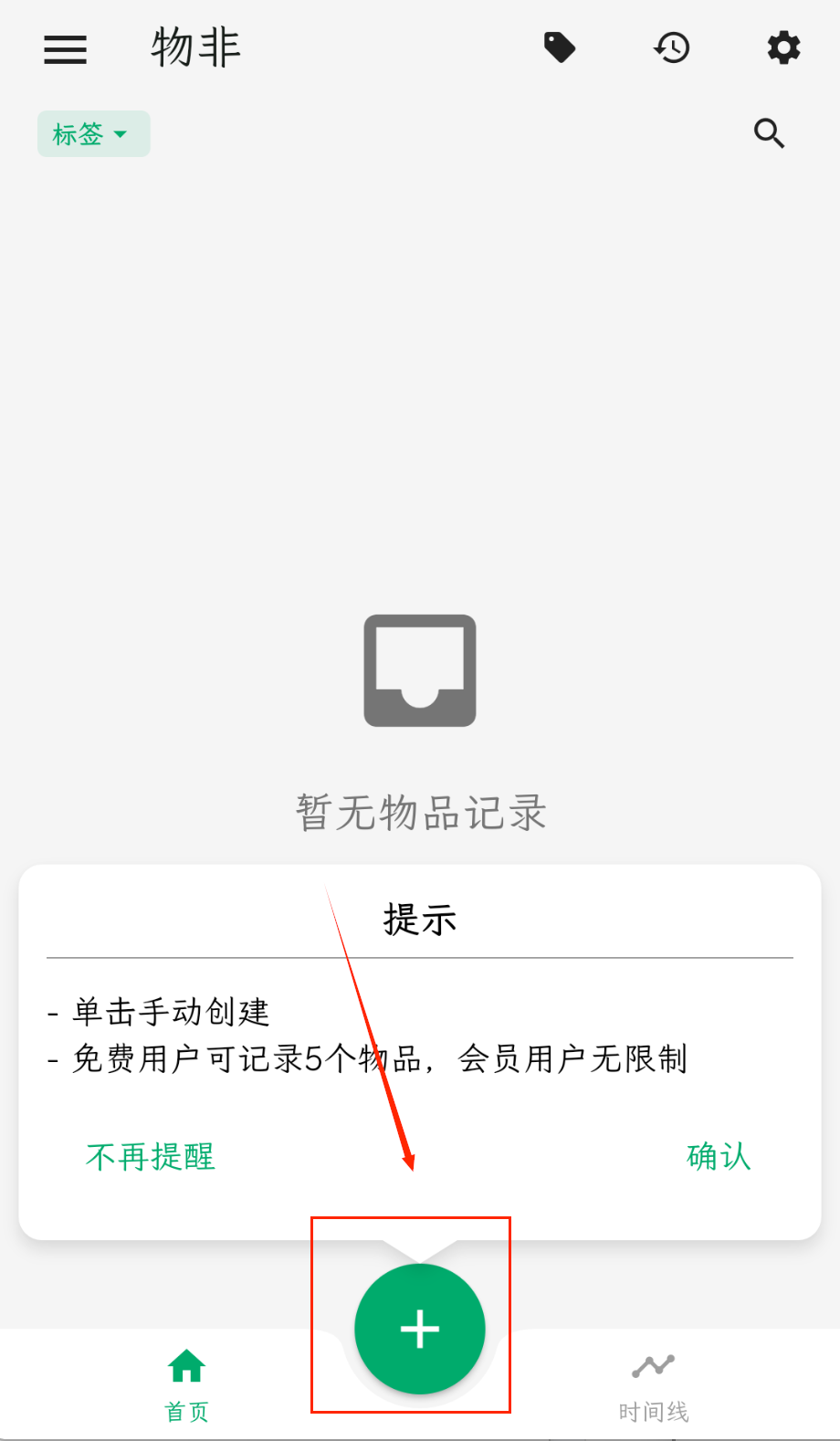Open the history clock icon
The width and height of the screenshot is (840, 1441).
pos(672,47)
